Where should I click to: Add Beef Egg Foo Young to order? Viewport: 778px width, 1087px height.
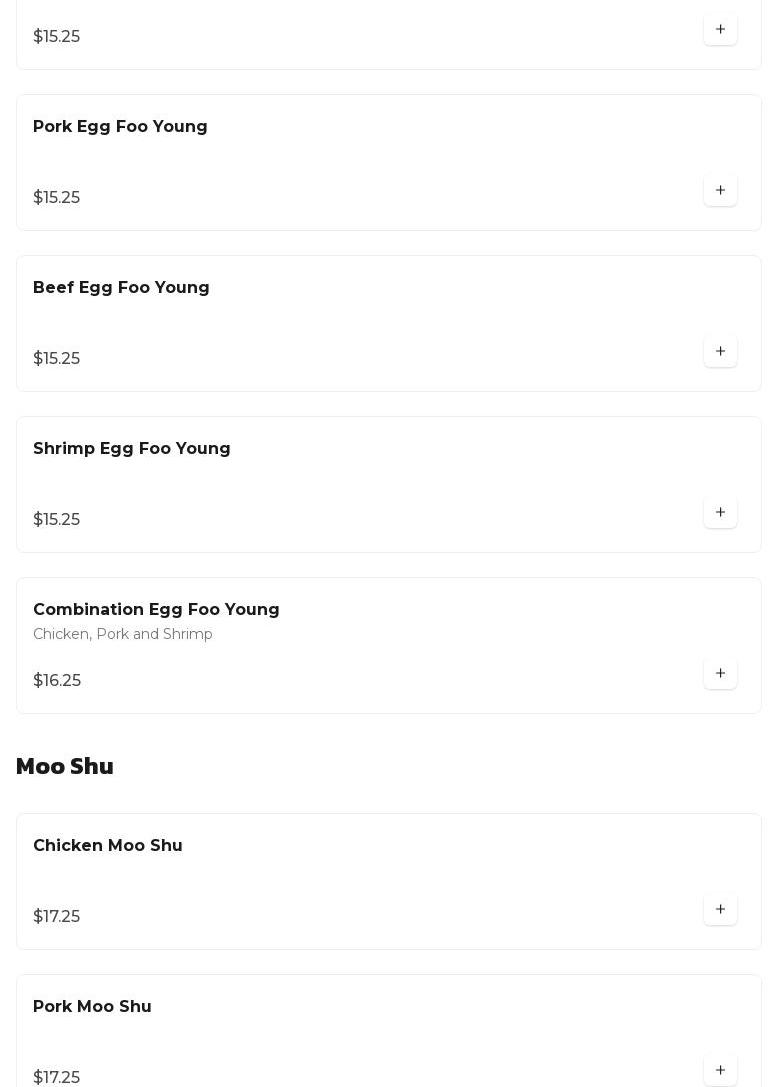pyautogui.click(x=720, y=351)
